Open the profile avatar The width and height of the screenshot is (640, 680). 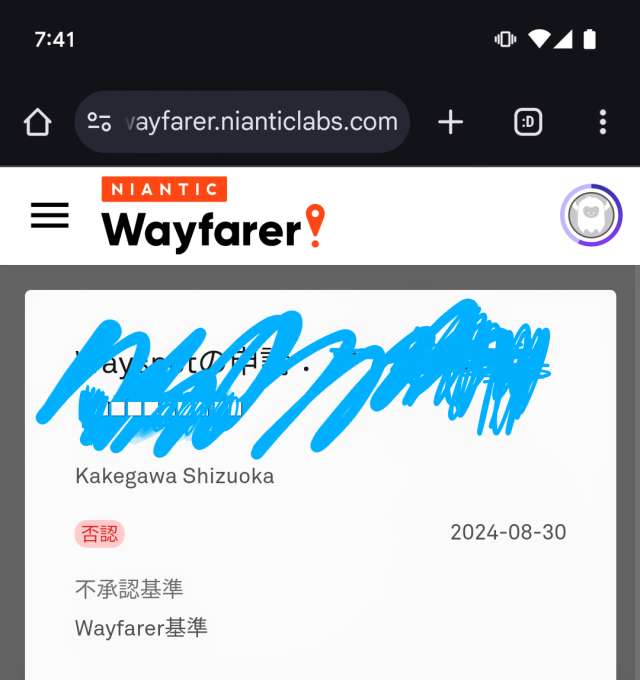pos(590,214)
